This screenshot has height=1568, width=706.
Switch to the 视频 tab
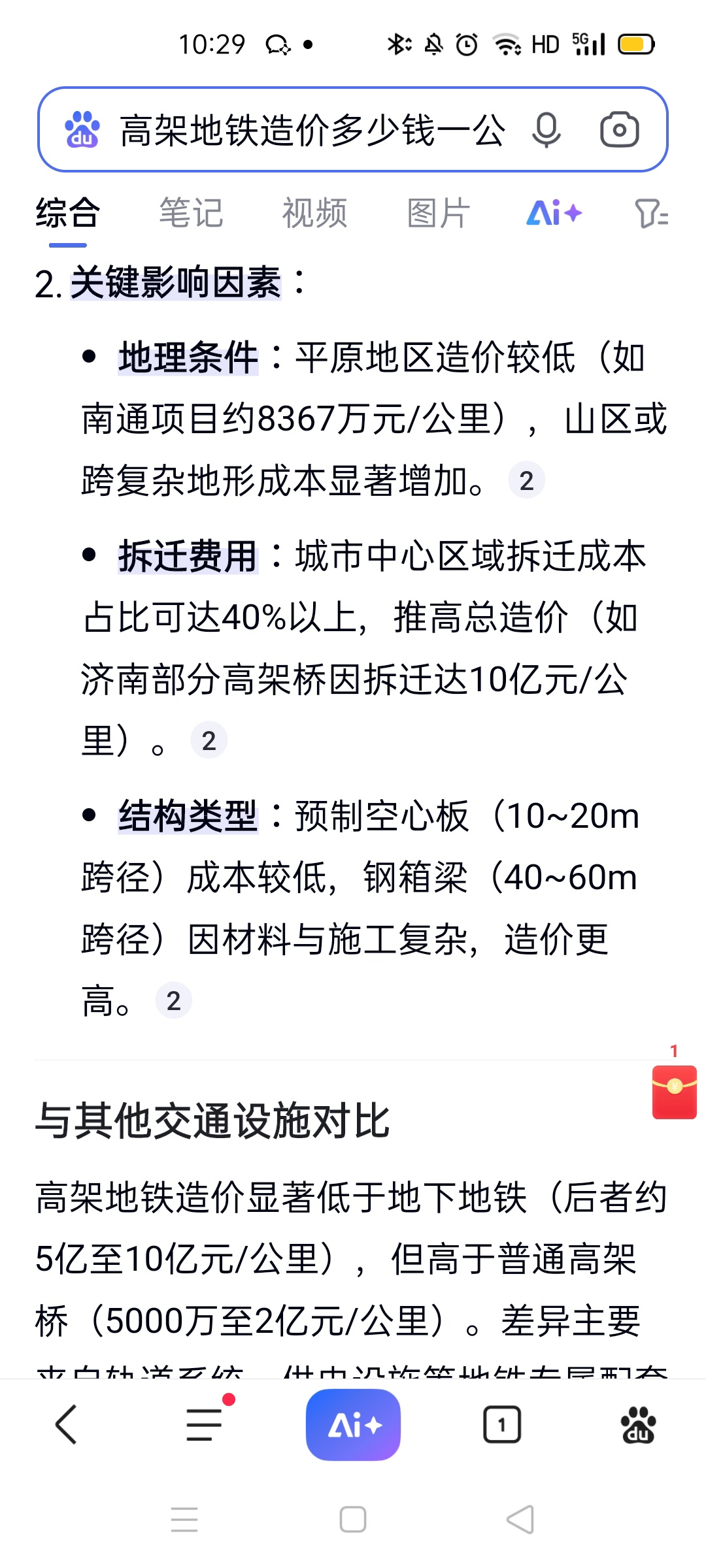(x=314, y=213)
